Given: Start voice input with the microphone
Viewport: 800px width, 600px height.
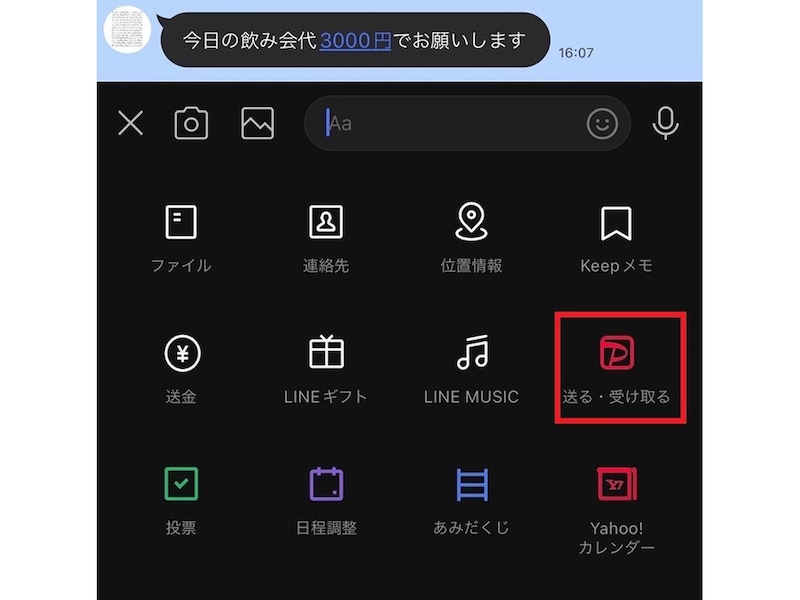Looking at the screenshot, I should [x=665, y=124].
